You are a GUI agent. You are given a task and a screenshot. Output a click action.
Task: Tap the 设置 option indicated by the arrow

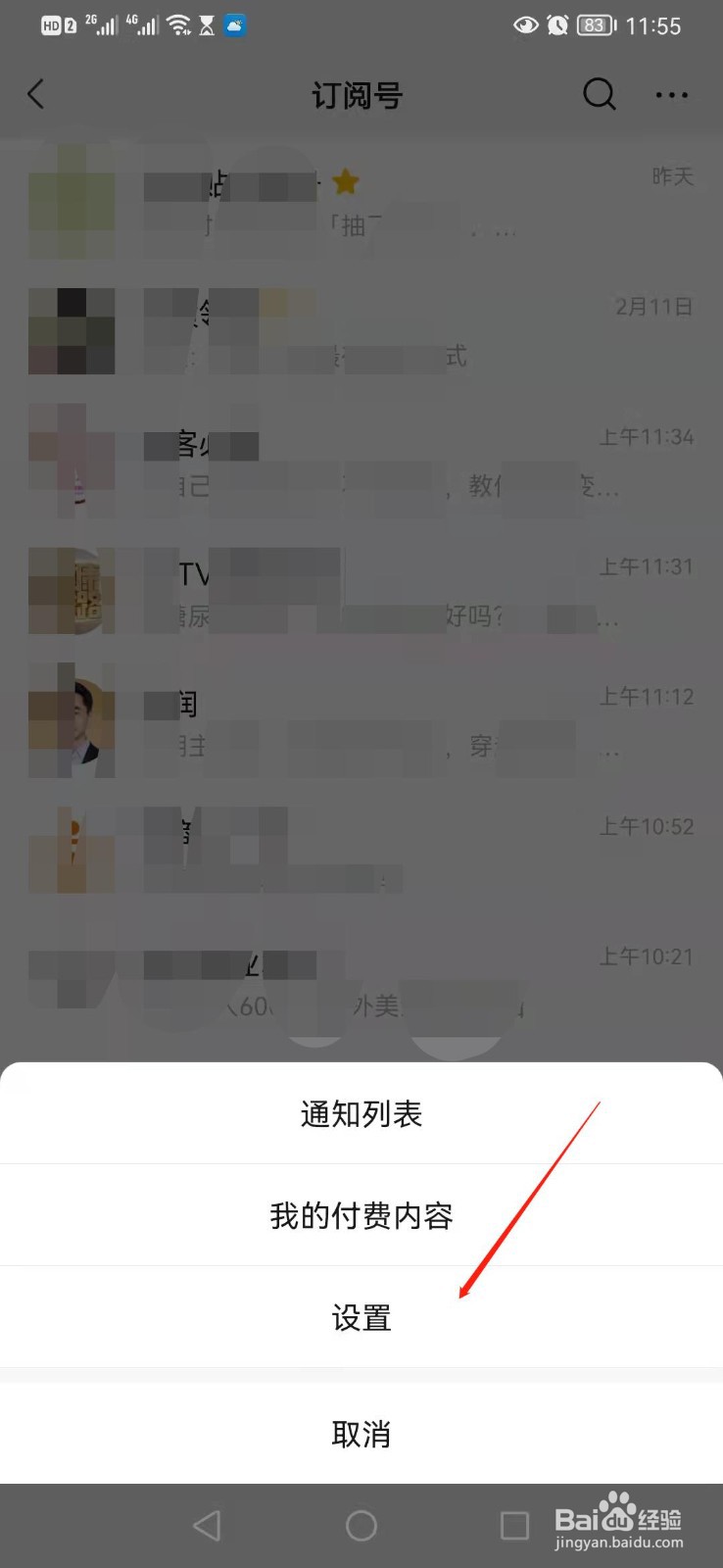click(361, 1317)
